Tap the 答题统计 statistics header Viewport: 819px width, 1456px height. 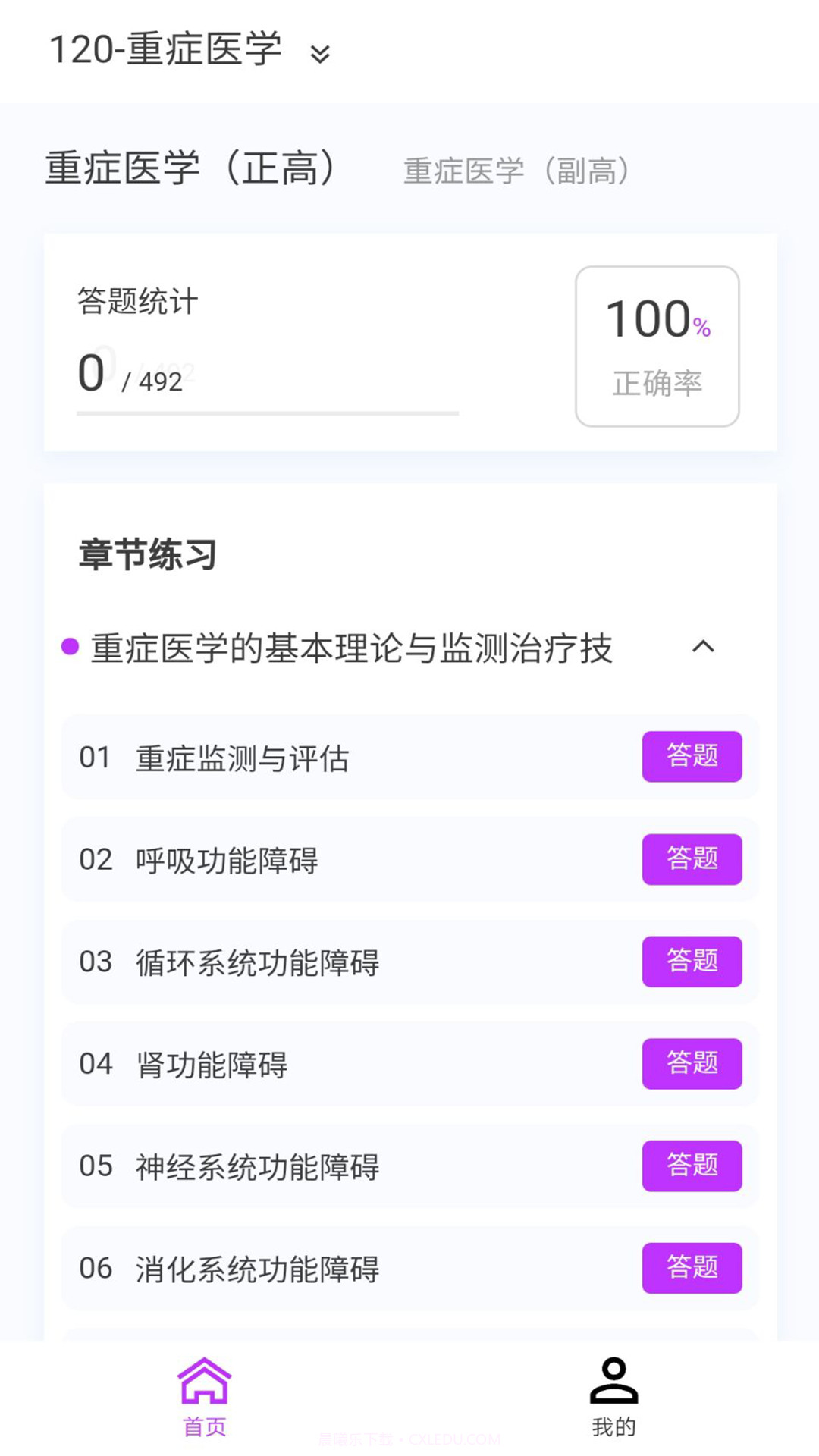(x=135, y=300)
